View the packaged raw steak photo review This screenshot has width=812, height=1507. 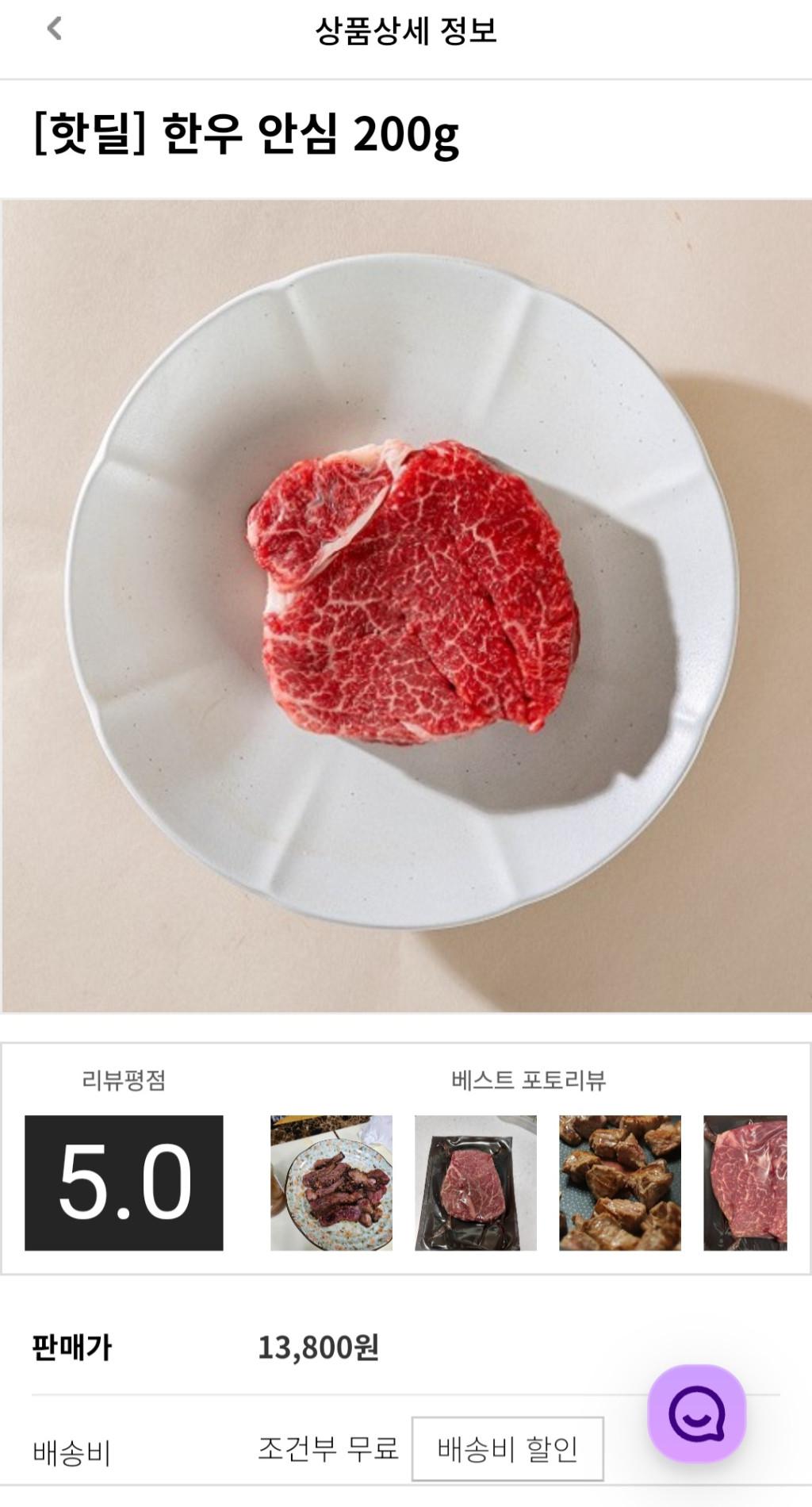(x=476, y=1183)
